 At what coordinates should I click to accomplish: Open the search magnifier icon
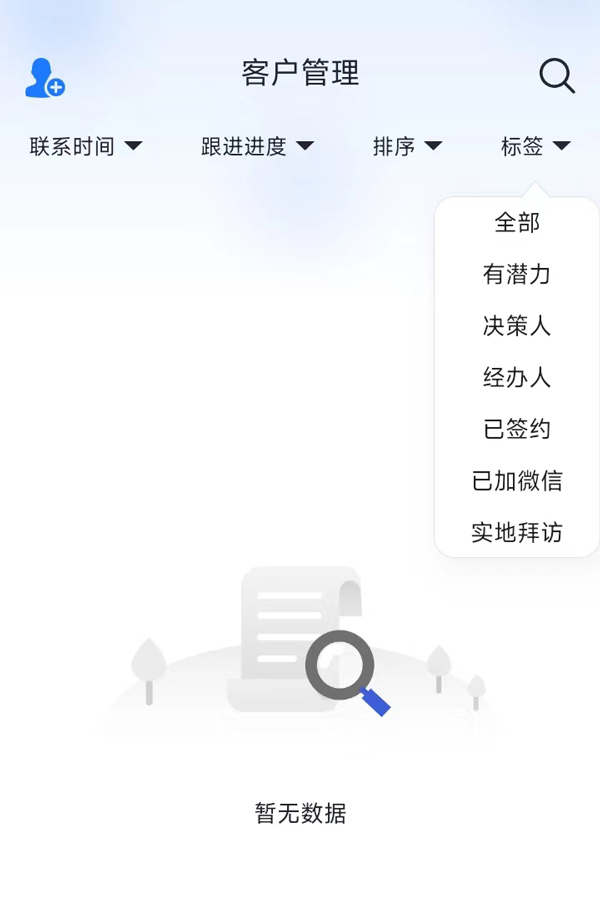coord(556,75)
